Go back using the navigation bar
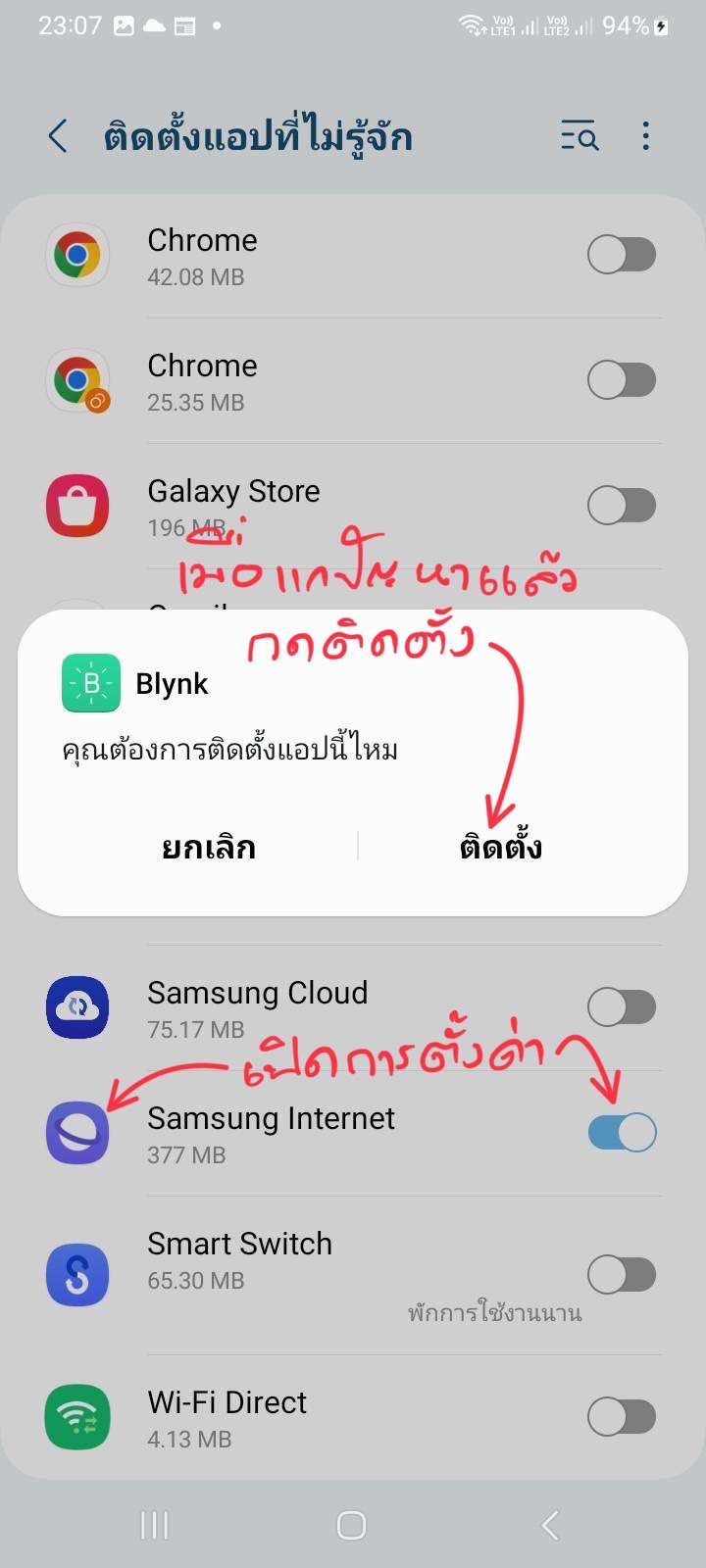This screenshot has height=1568, width=706. click(550, 1525)
